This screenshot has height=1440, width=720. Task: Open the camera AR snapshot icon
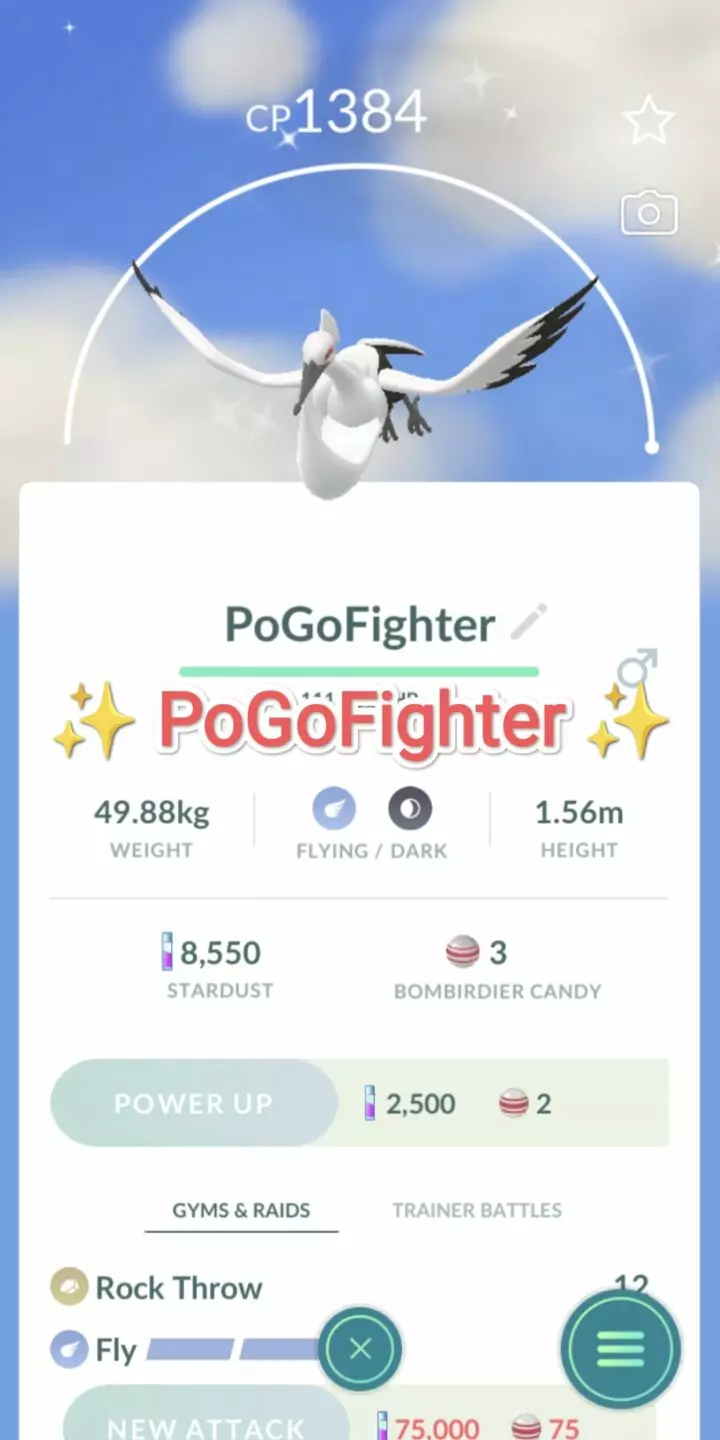(x=648, y=212)
